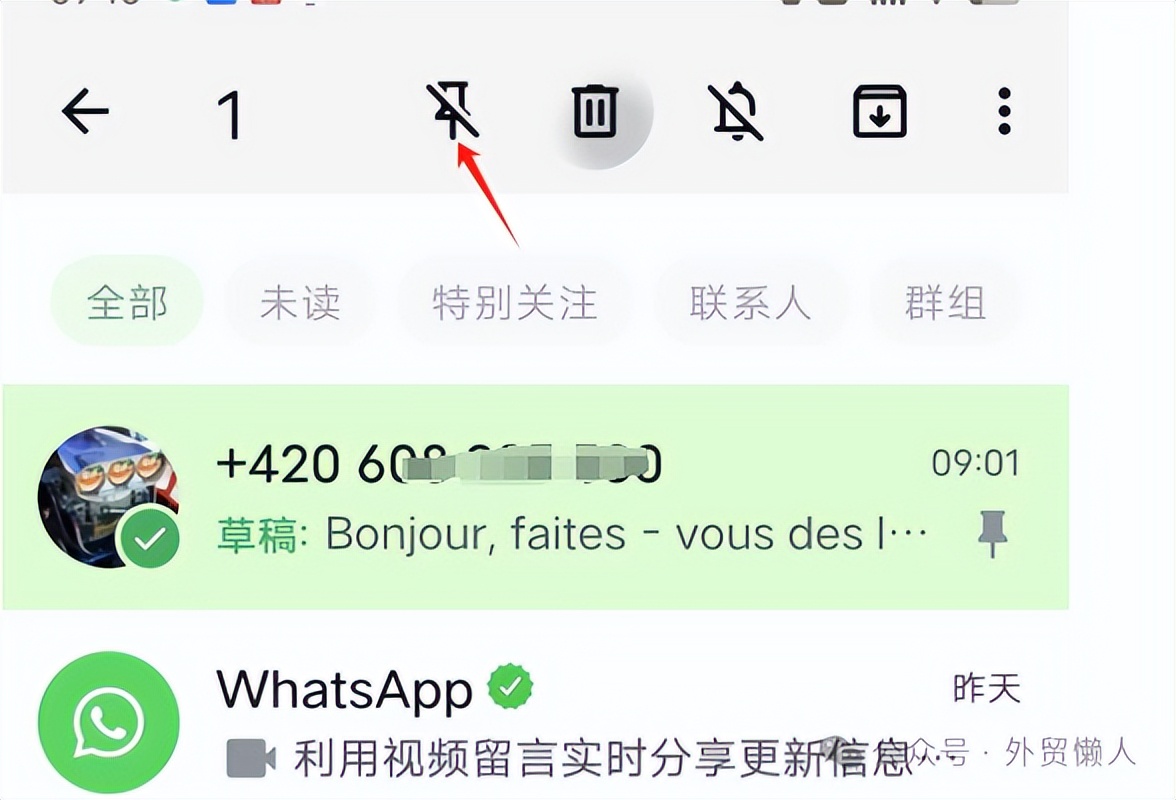Select the 全部 filter chip
The height and width of the screenshot is (800, 1176).
[x=127, y=302]
